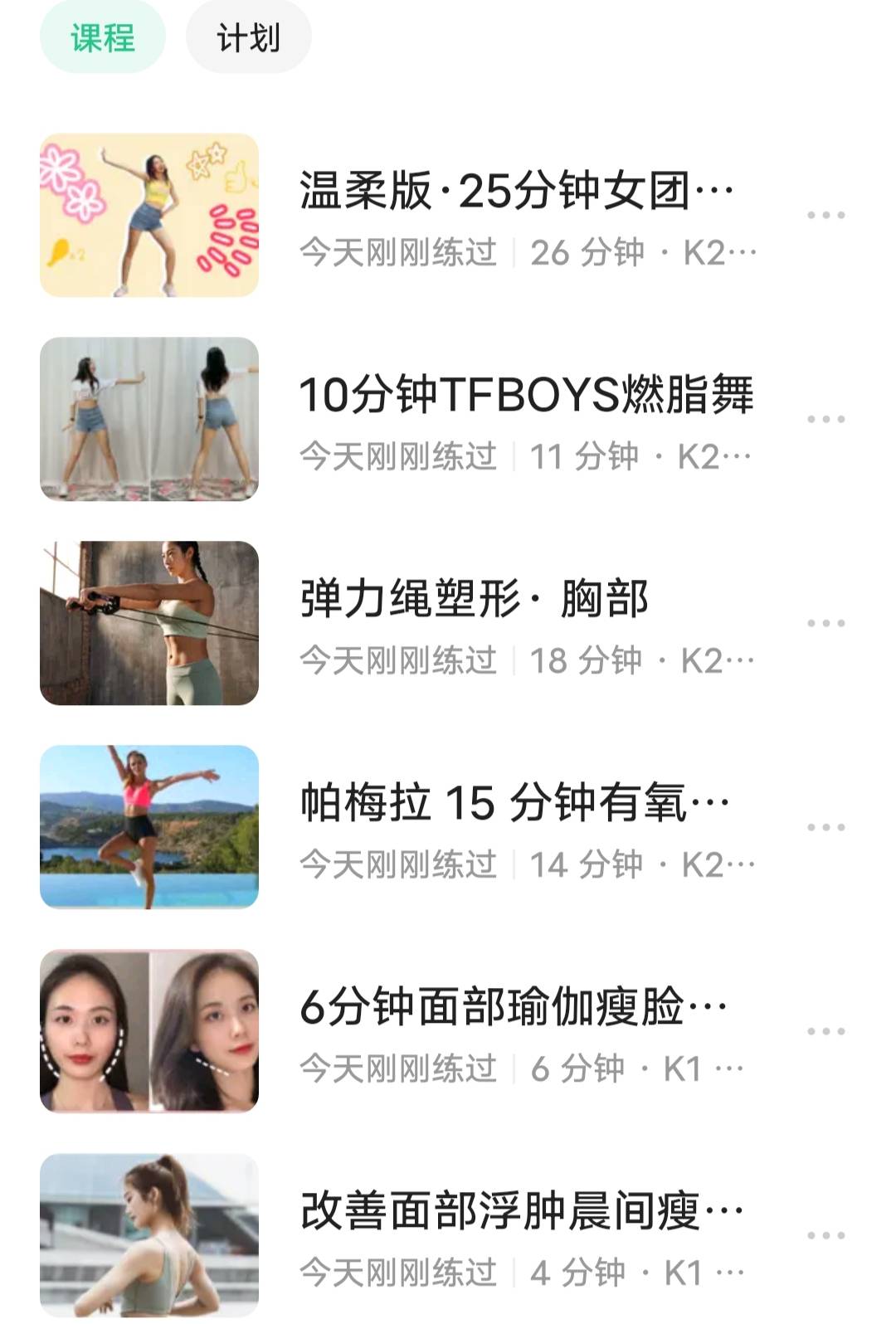
Task: Select the 课程 tab
Action: (x=101, y=36)
